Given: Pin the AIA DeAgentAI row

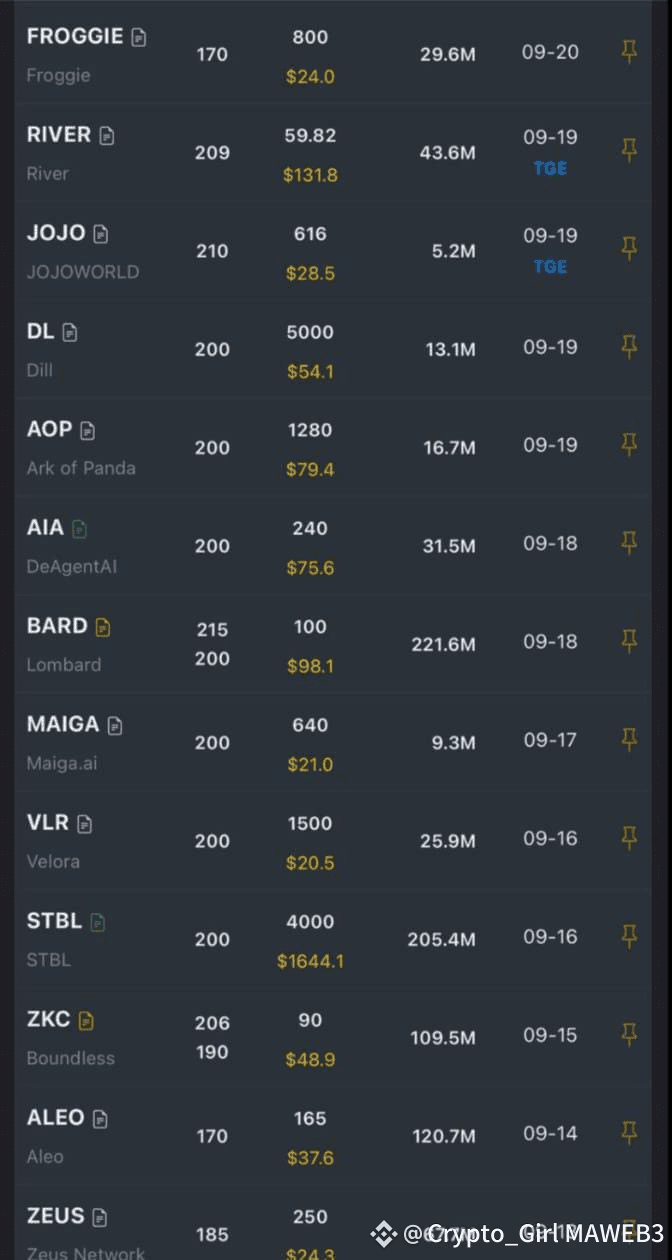Looking at the screenshot, I should tap(629, 543).
